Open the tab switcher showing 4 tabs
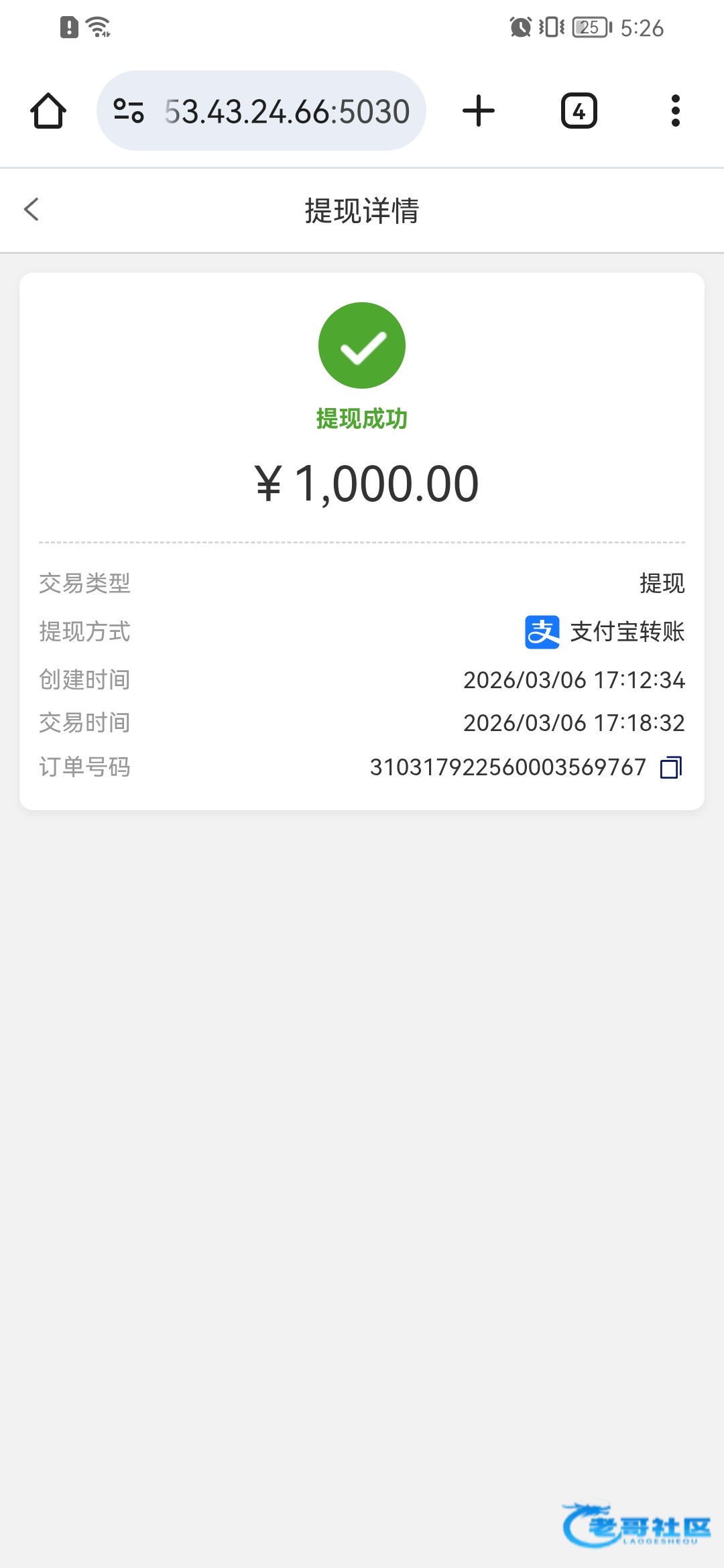The height and width of the screenshot is (1568, 724). (579, 111)
